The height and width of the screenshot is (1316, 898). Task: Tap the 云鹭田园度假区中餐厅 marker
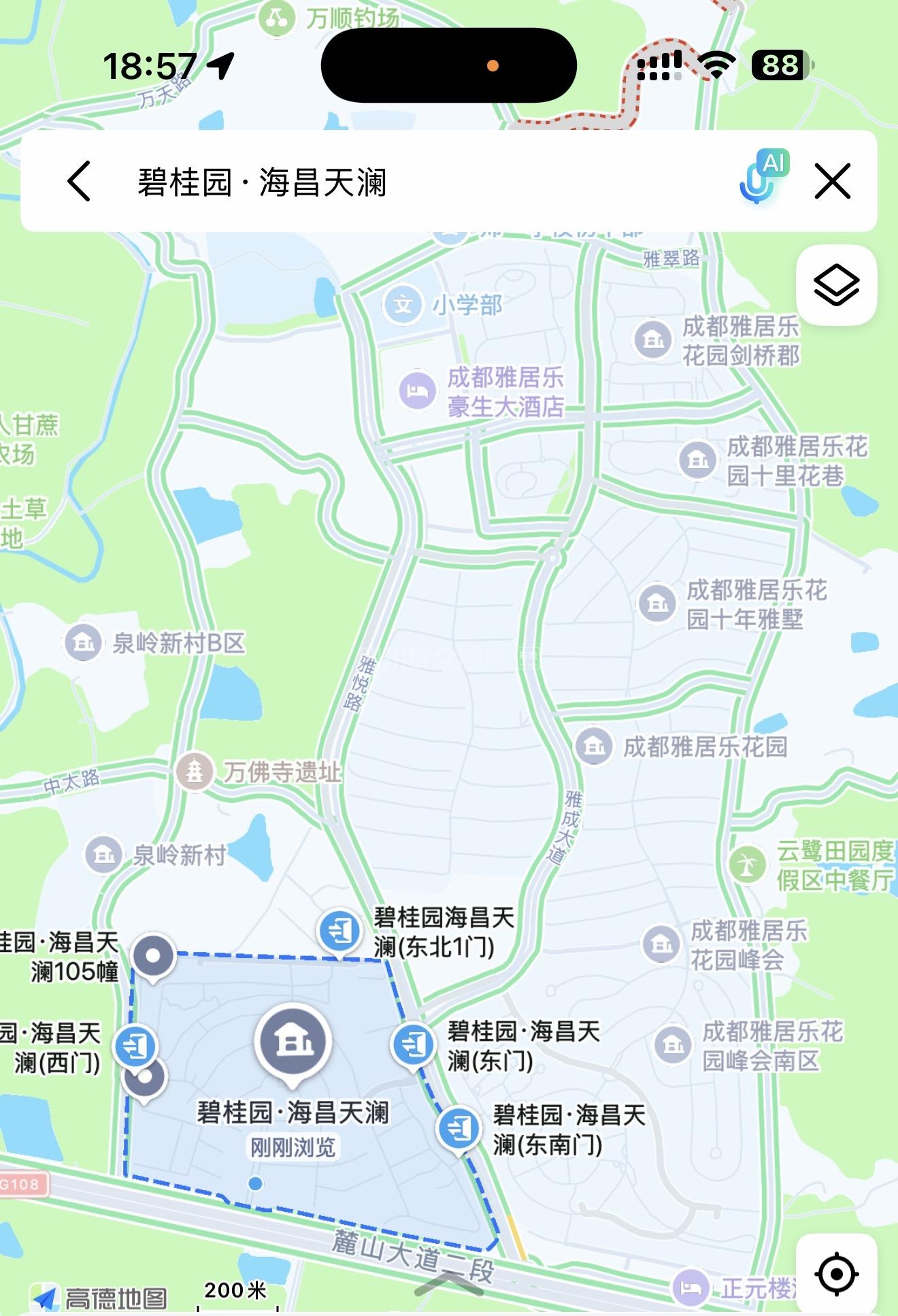[x=748, y=865]
